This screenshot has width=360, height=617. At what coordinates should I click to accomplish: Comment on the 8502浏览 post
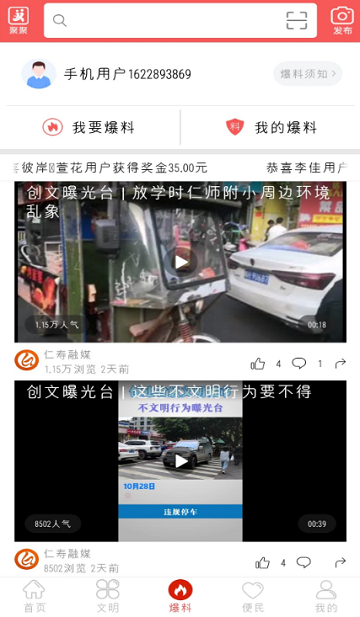303,562
